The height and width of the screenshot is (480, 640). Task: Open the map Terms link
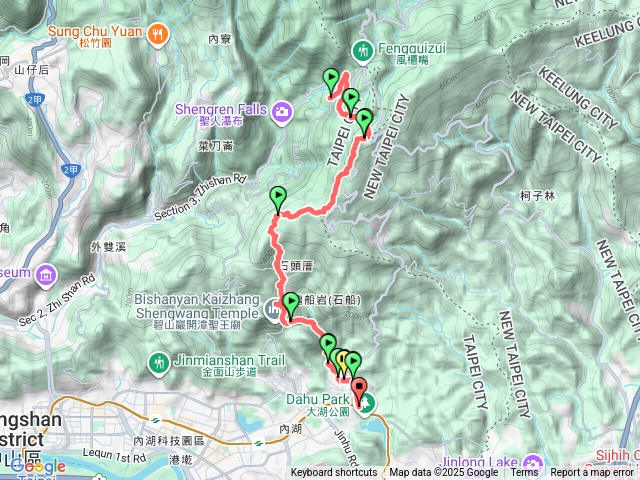point(524,473)
